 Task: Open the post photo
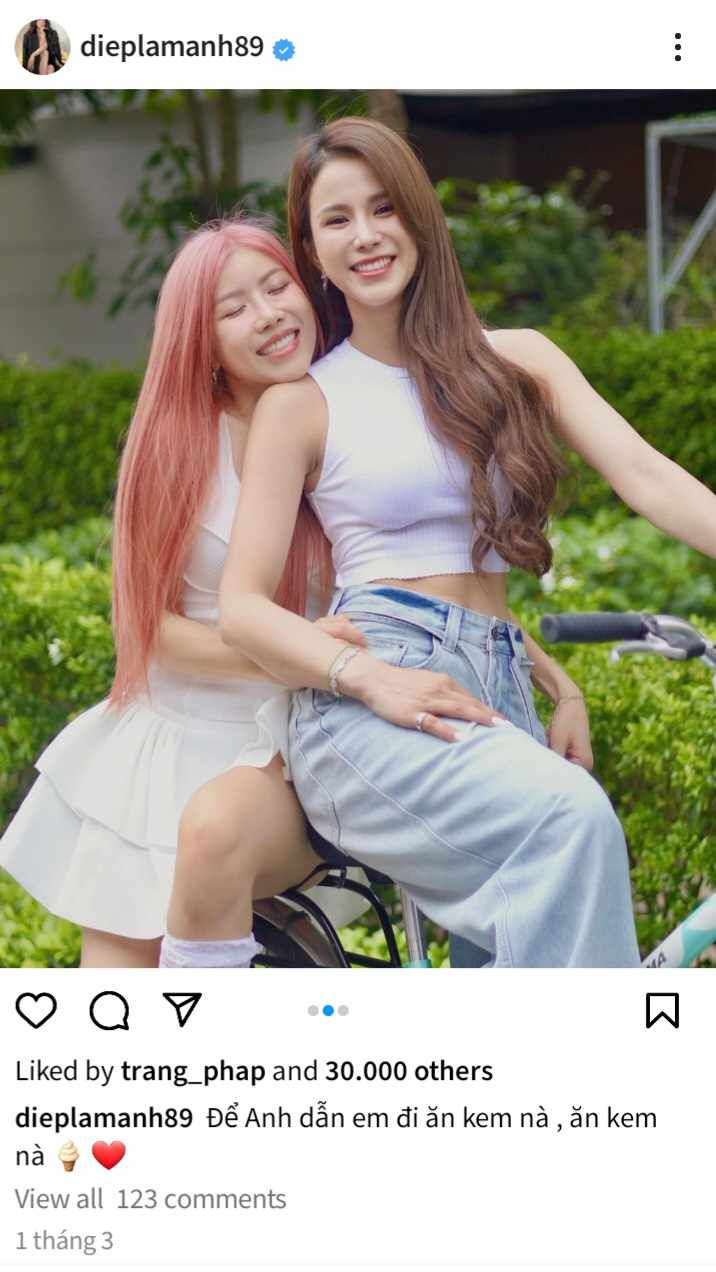click(358, 528)
